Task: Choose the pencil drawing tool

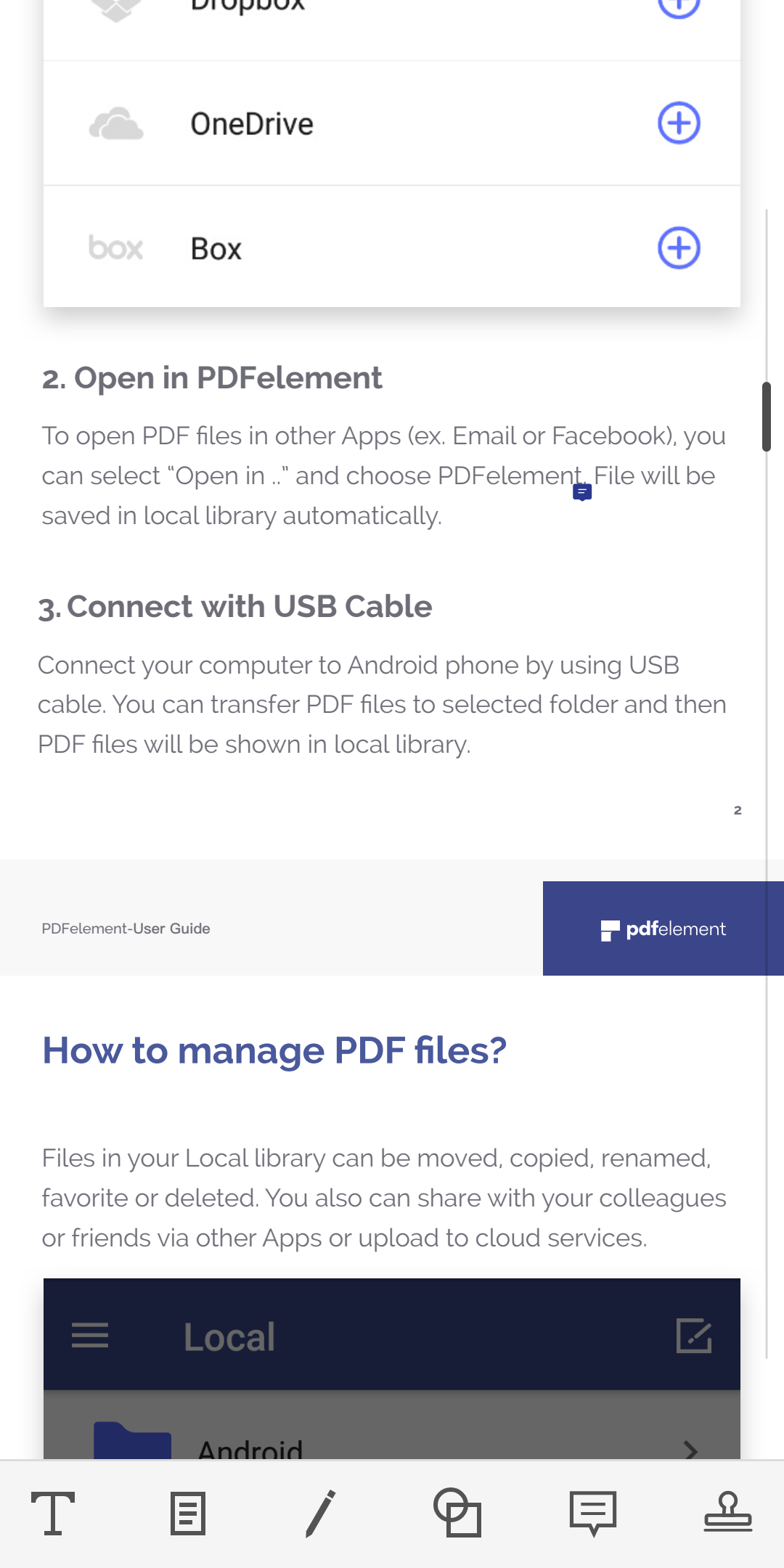Action: pyautogui.click(x=320, y=1514)
